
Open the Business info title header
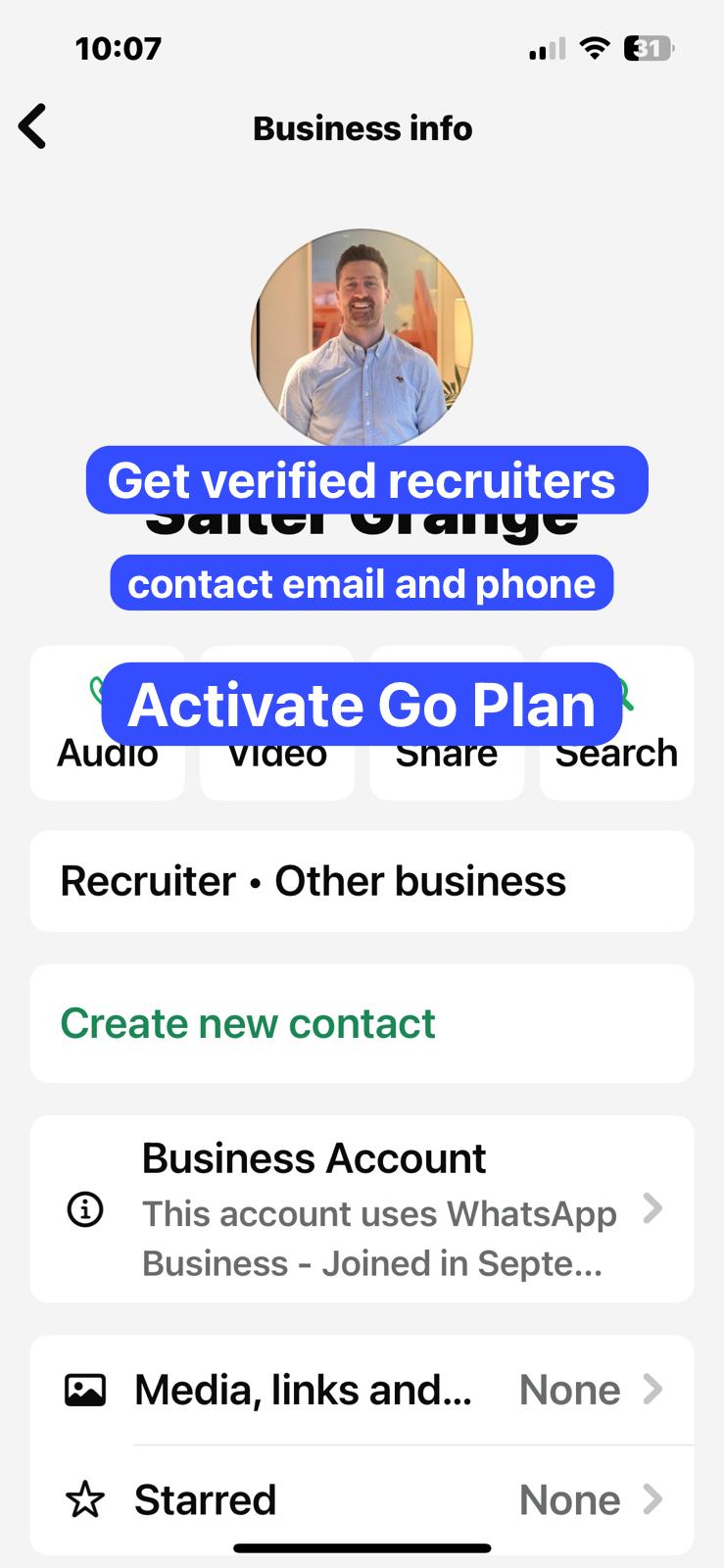[362, 127]
